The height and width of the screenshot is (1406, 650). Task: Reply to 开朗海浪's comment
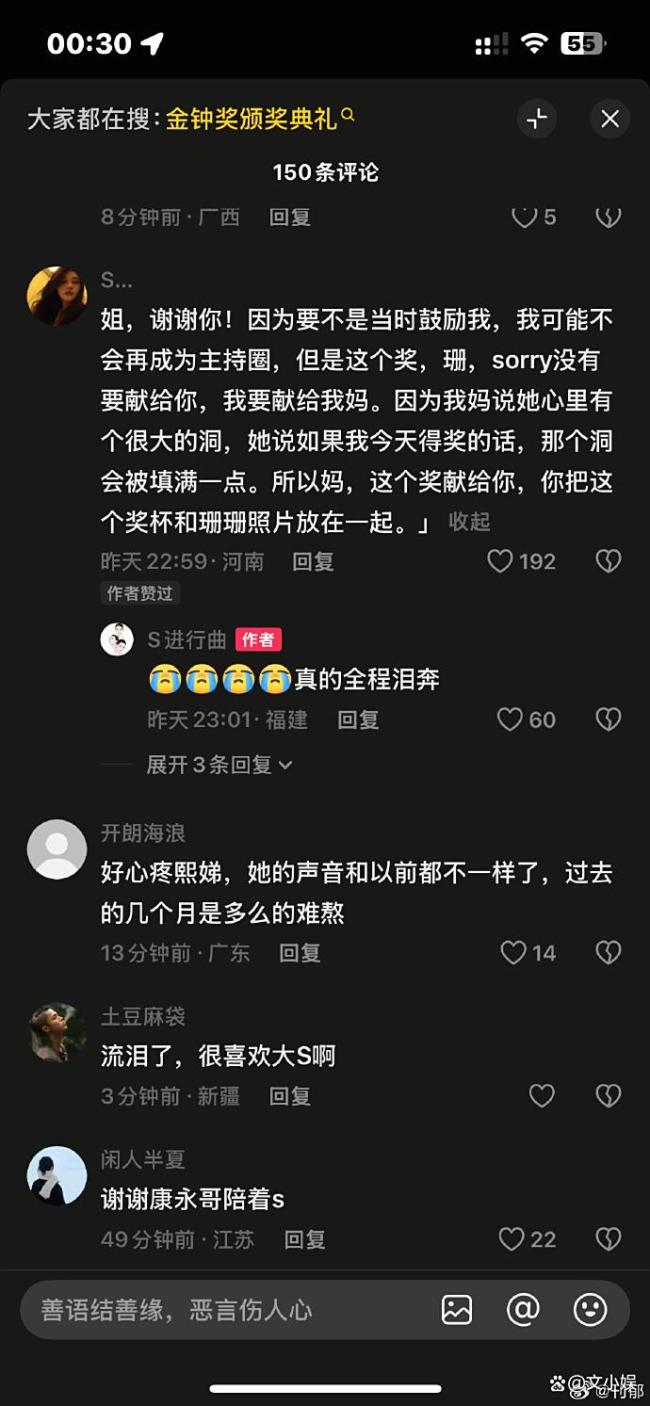click(299, 953)
